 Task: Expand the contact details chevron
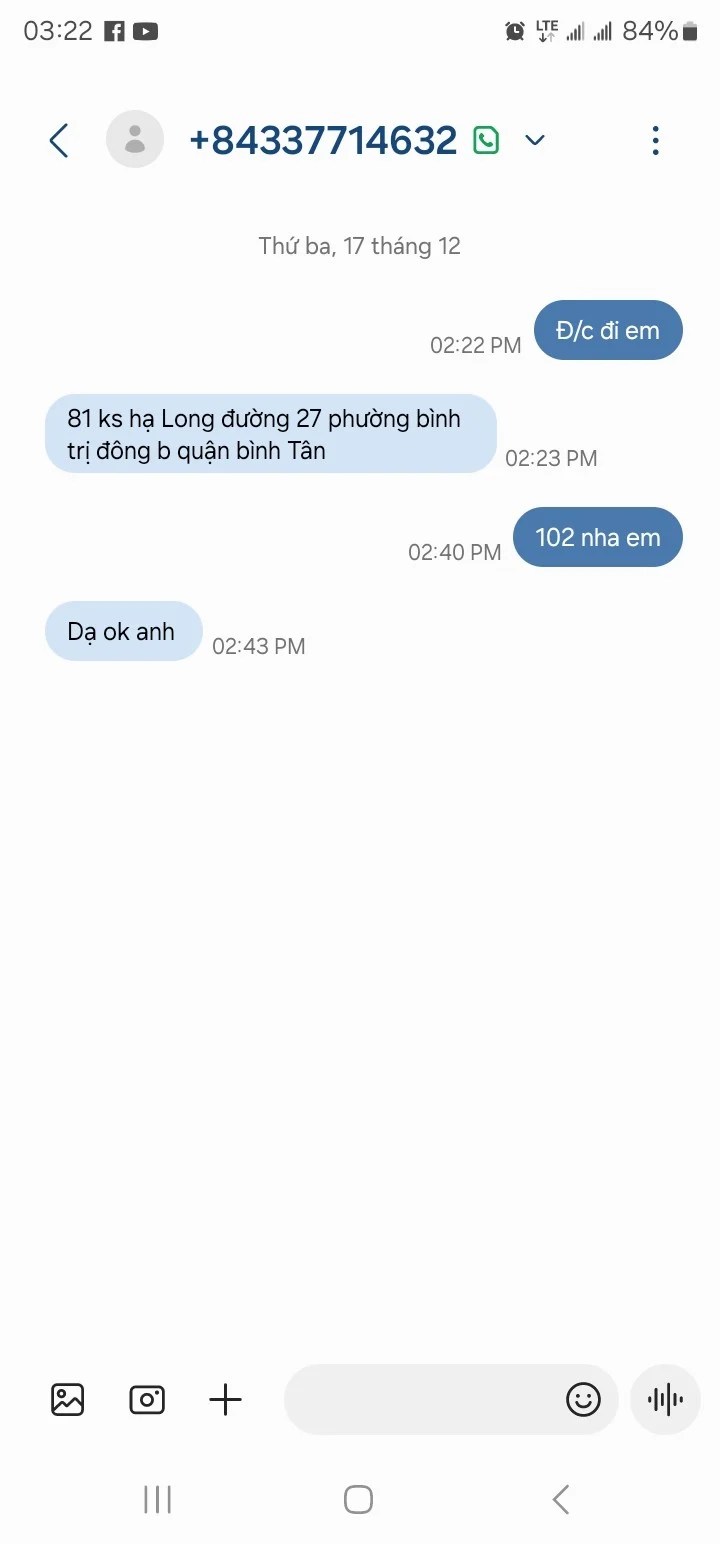point(535,140)
